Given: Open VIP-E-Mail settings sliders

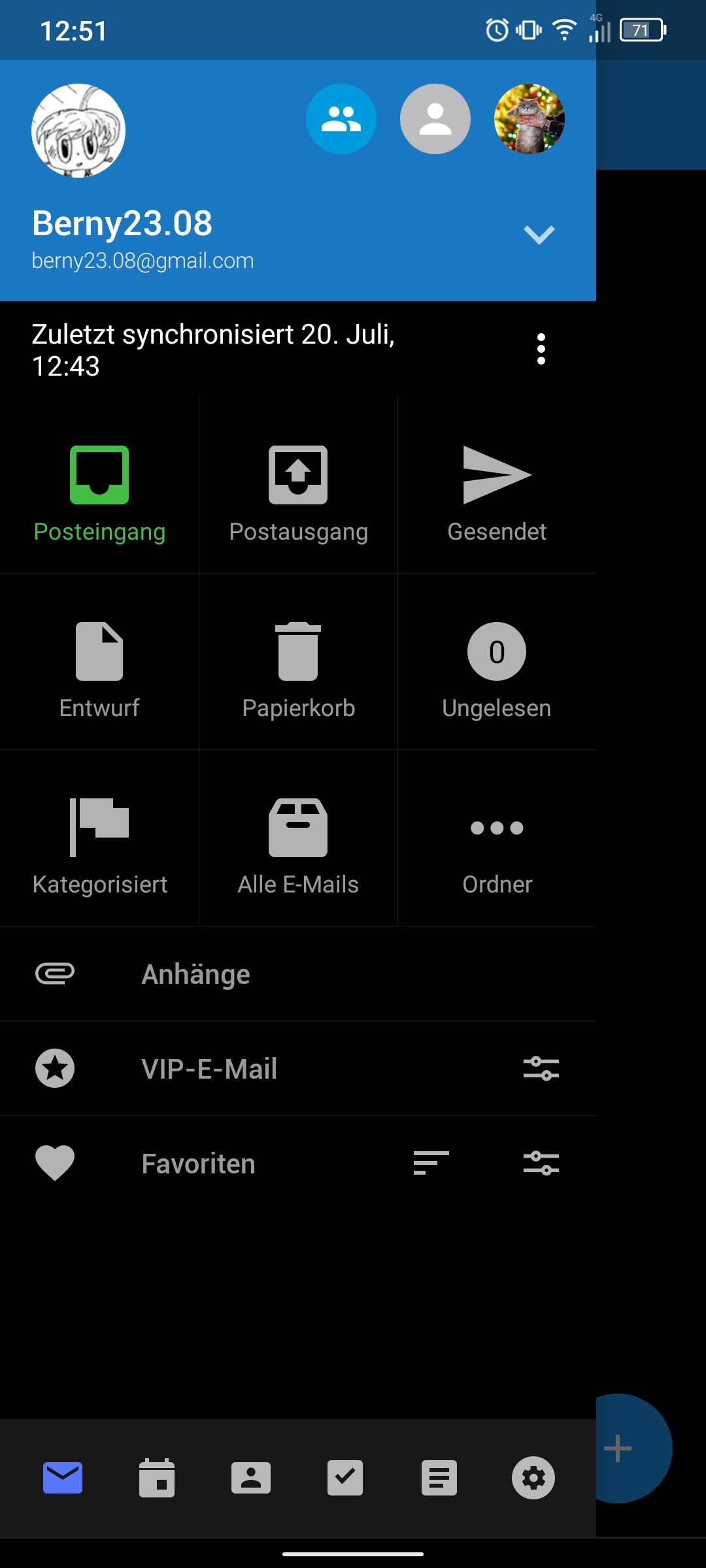Looking at the screenshot, I should (541, 1069).
